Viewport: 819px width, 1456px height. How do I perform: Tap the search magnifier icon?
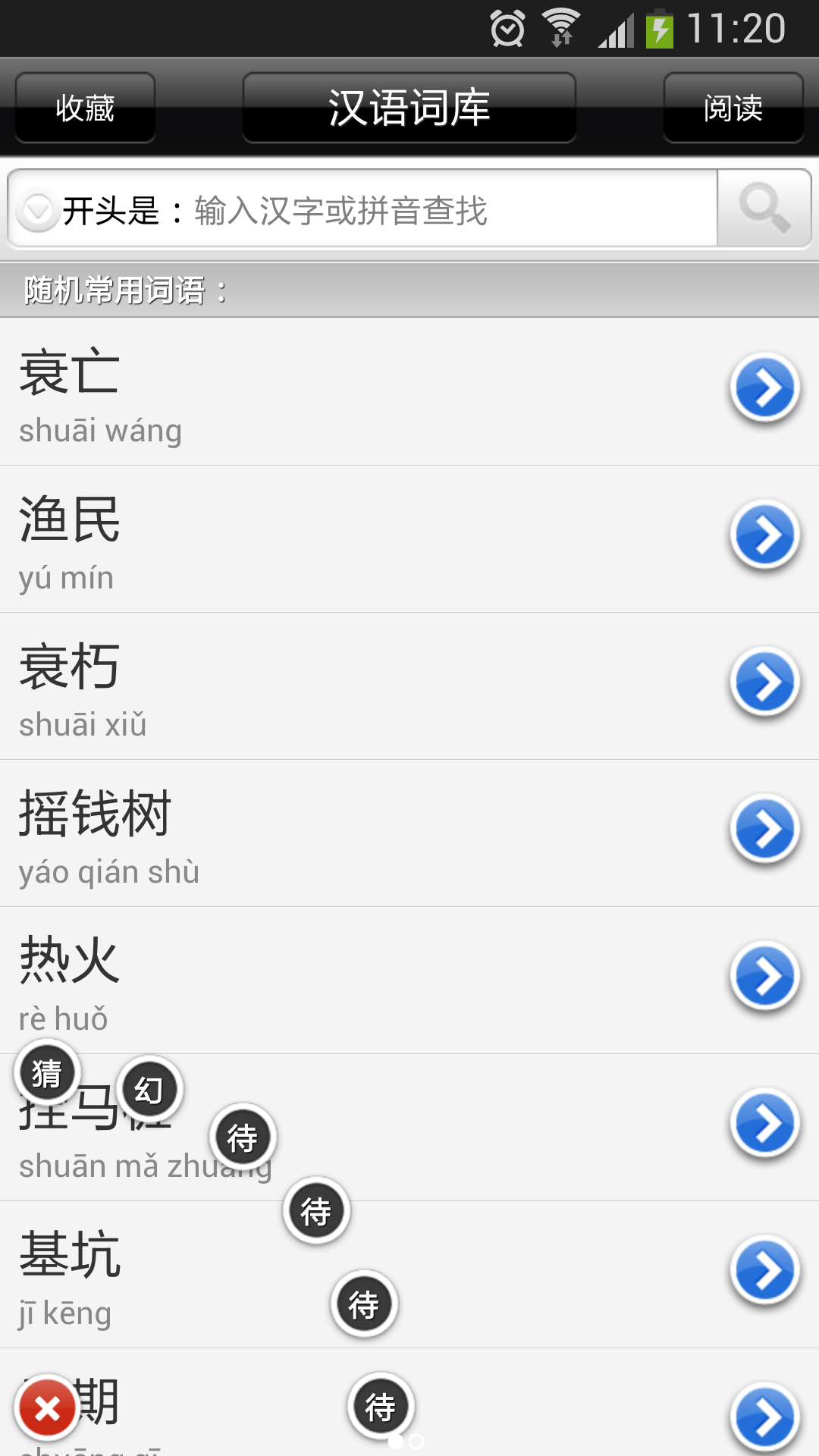coord(764,209)
